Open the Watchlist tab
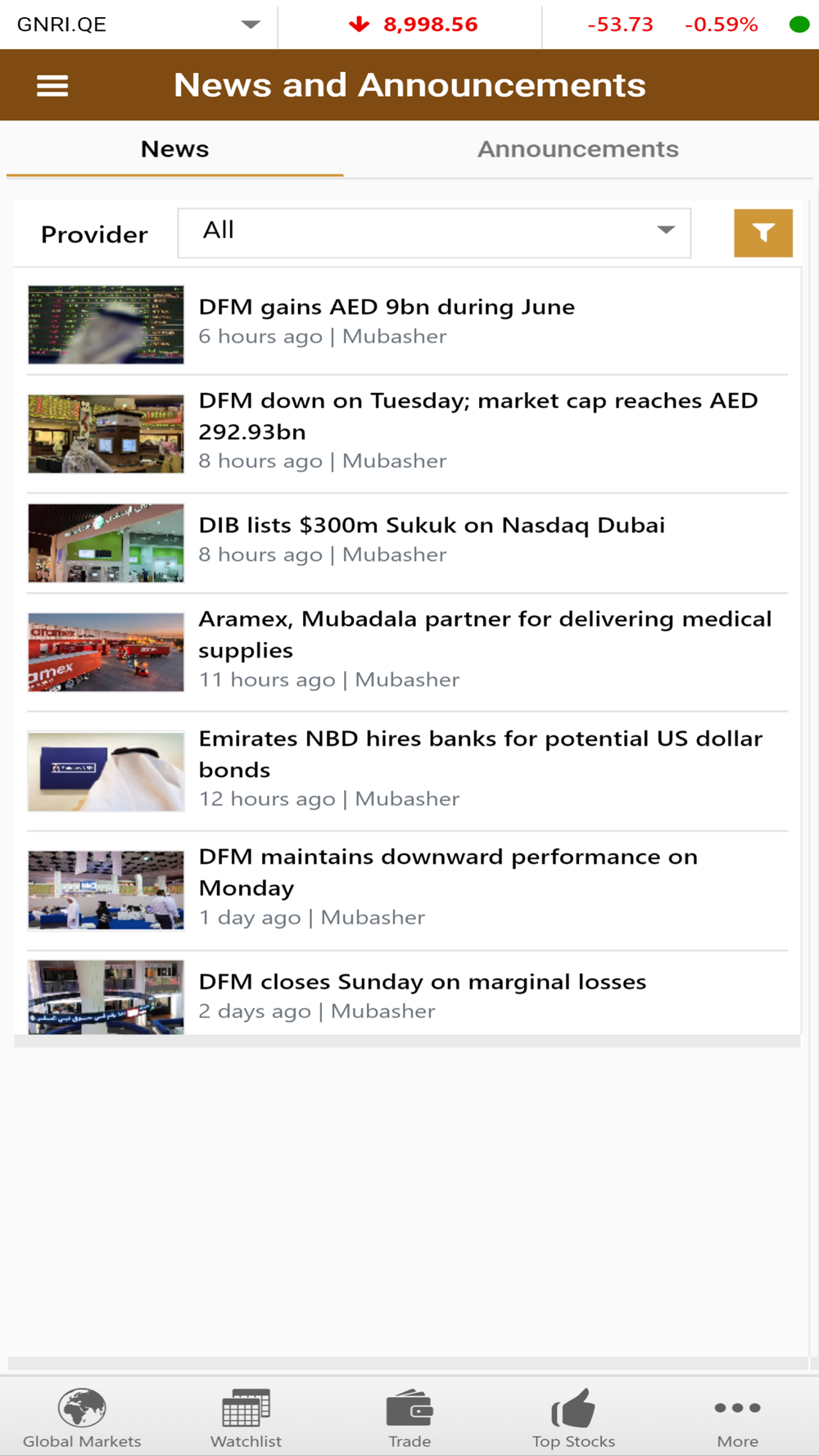Viewport: 819px width, 1456px height. pos(246,1418)
